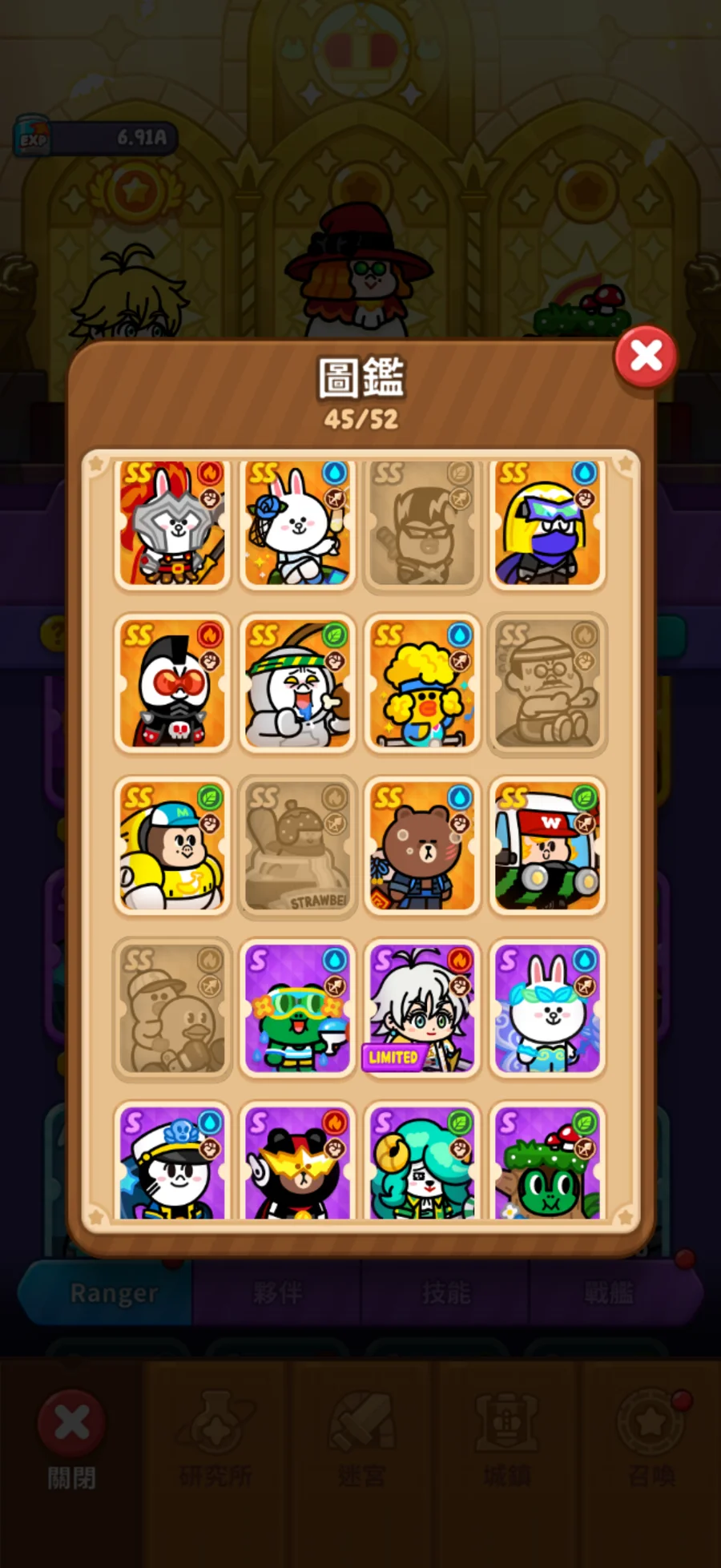View the brown bear SS ranger card

[422, 846]
